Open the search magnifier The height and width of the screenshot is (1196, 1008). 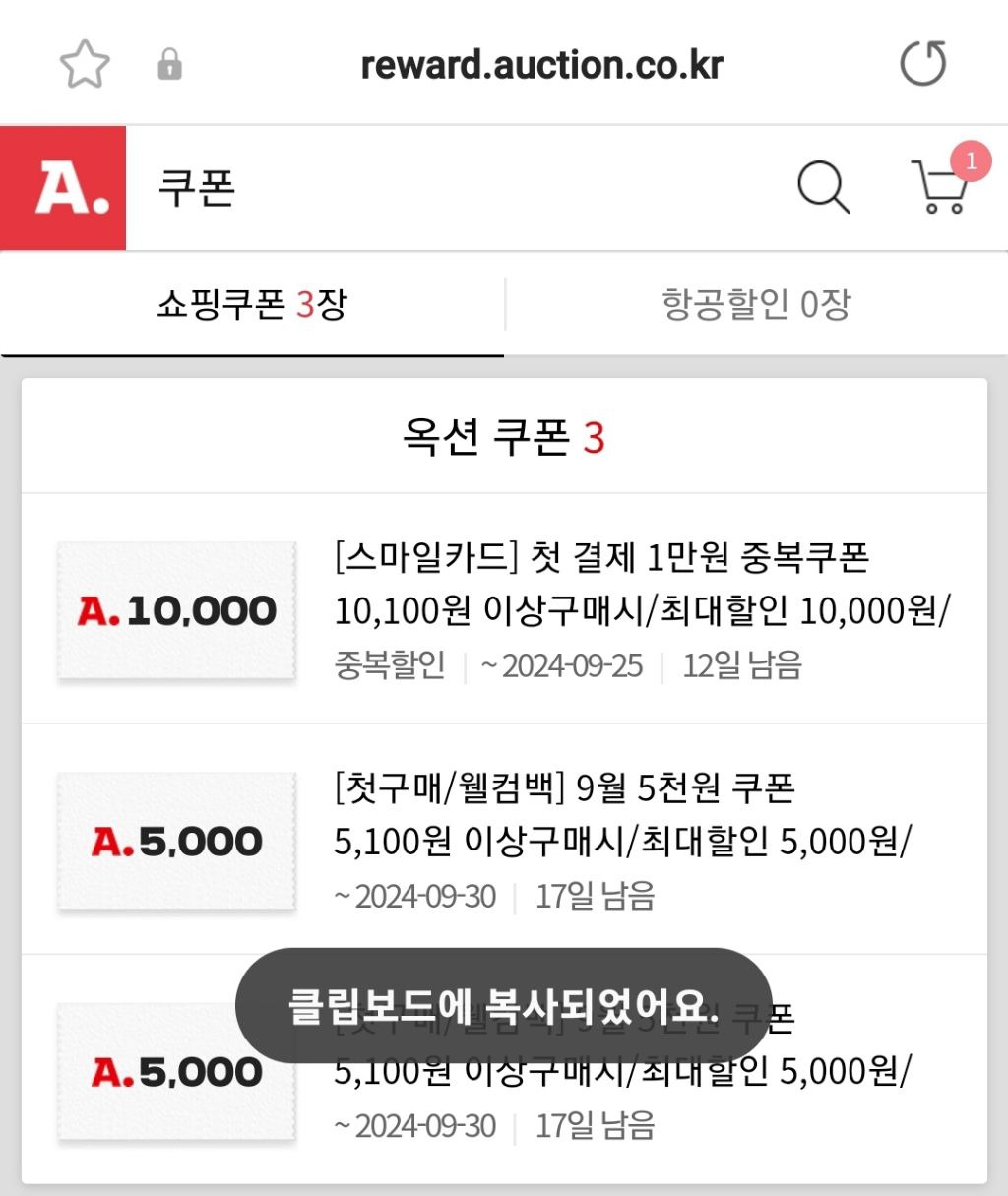tap(822, 187)
